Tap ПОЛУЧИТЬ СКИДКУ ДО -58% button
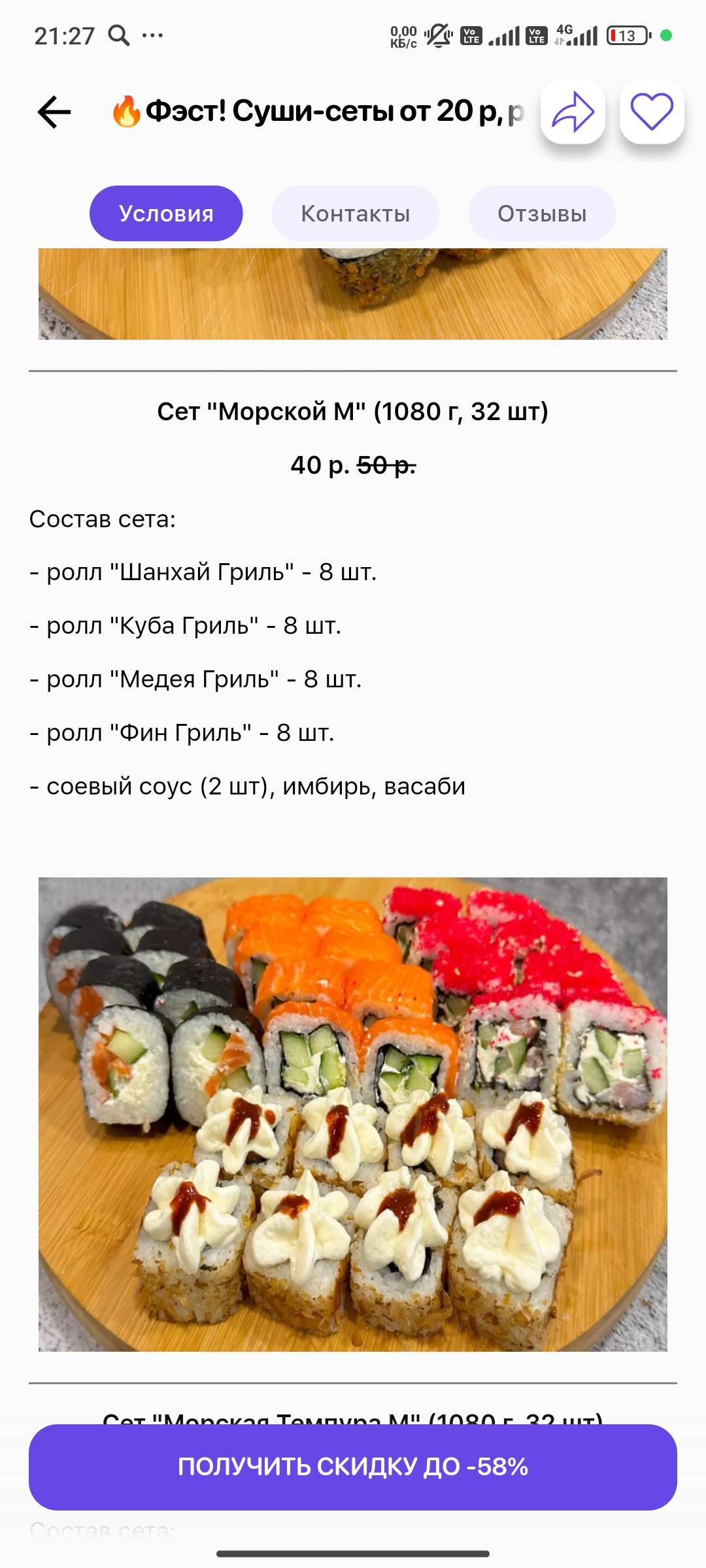 tap(353, 1467)
